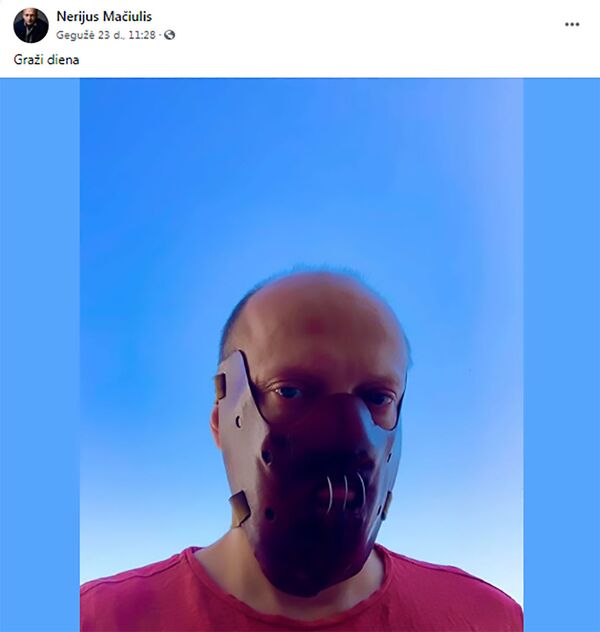Open the post's three-dot options menu

[x=571, y=24]
